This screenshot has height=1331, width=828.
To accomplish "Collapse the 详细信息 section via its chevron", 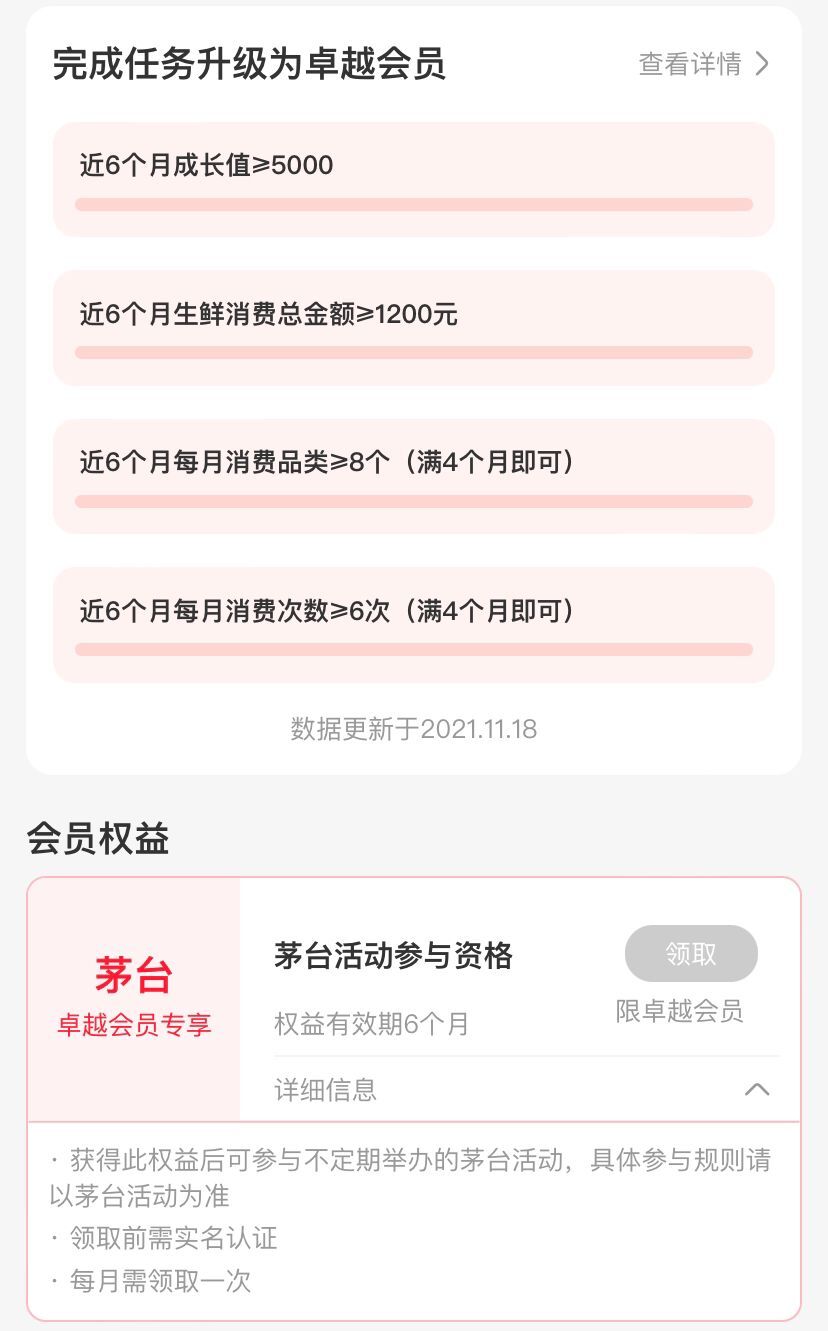I will (x=759, y=1090).
